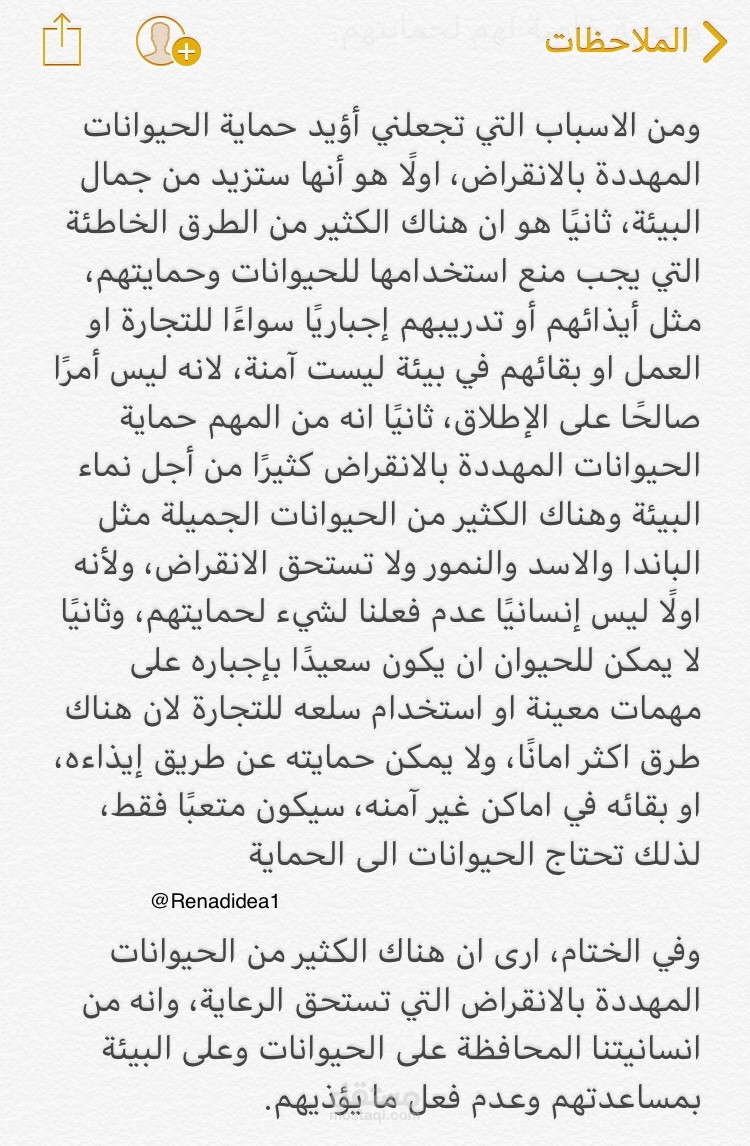Image resolution: width=750 pixels, height=1146 pixels.
Task: Open the share sheet for this note
Action: [x=62, y=41]
